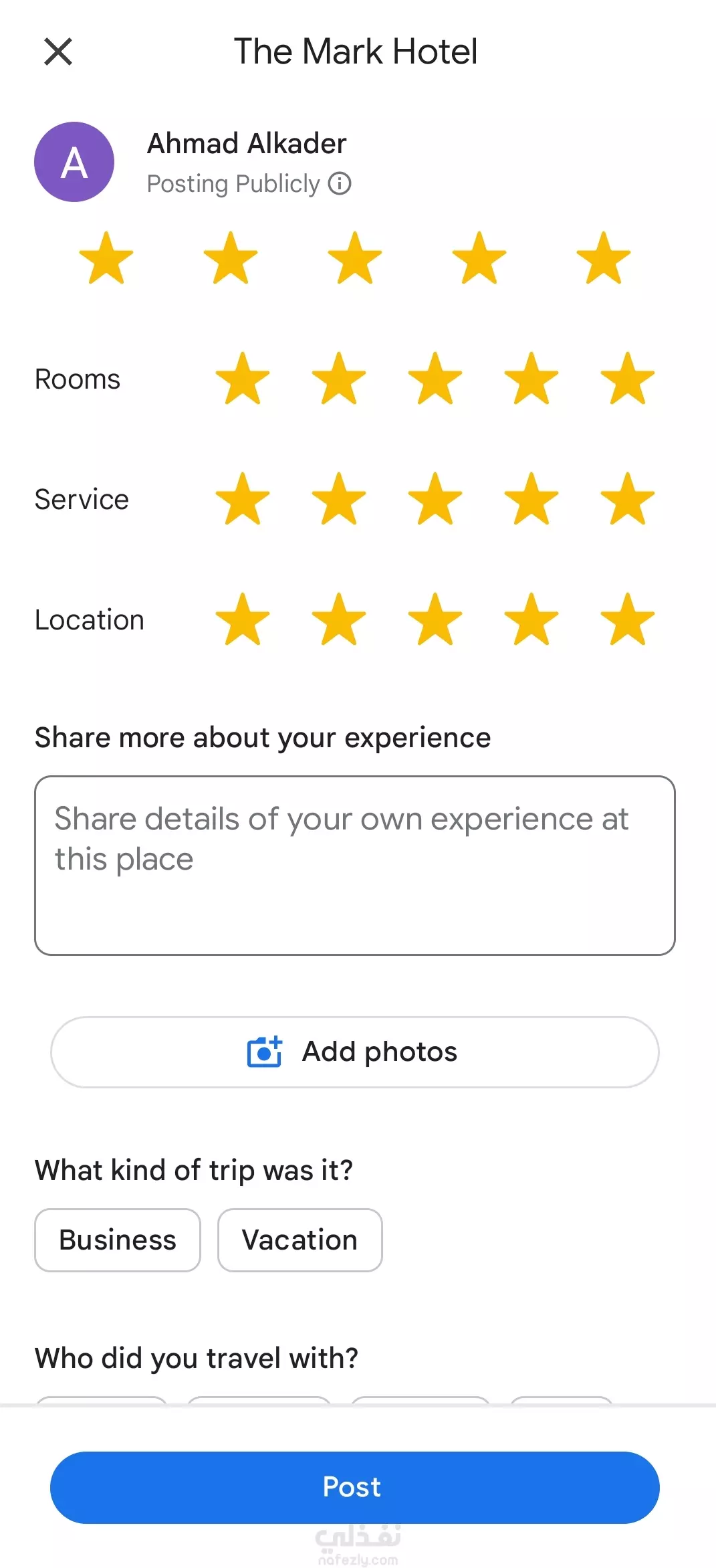
Task: Rate Location three stars
Action: coord(435,619)
